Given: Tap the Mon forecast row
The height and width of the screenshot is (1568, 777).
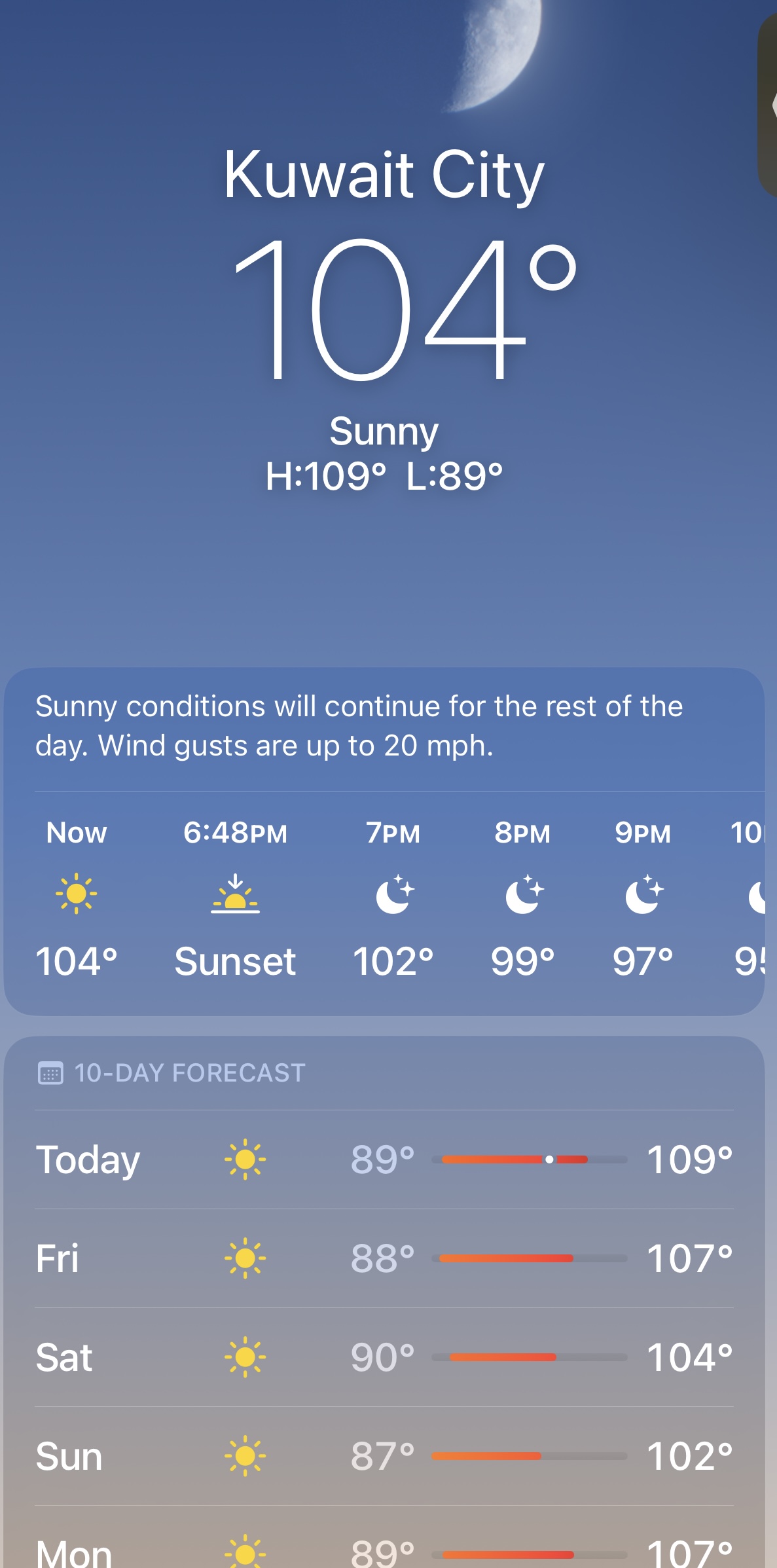Looking at the screenshot, I should click(384, 1538).
